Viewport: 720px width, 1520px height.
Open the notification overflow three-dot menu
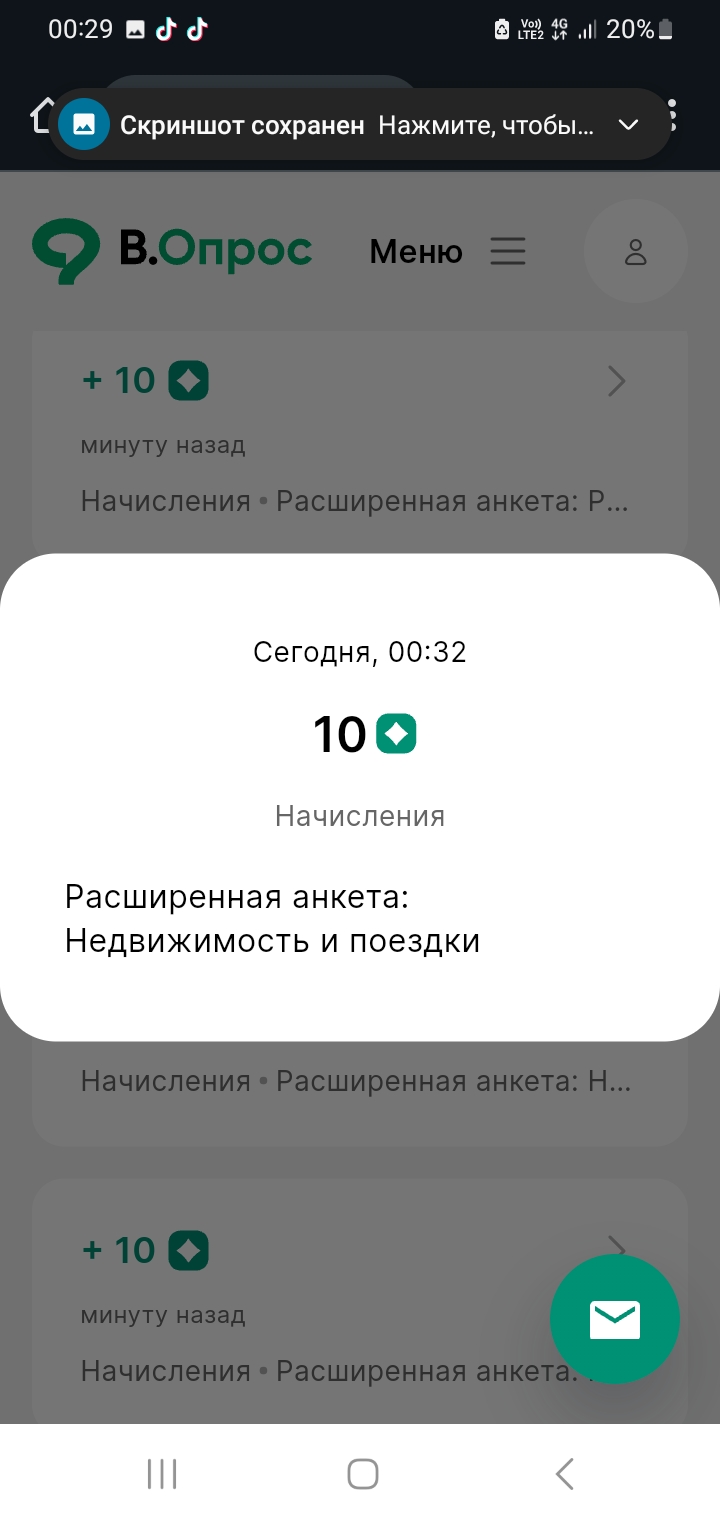click(671, 115)
